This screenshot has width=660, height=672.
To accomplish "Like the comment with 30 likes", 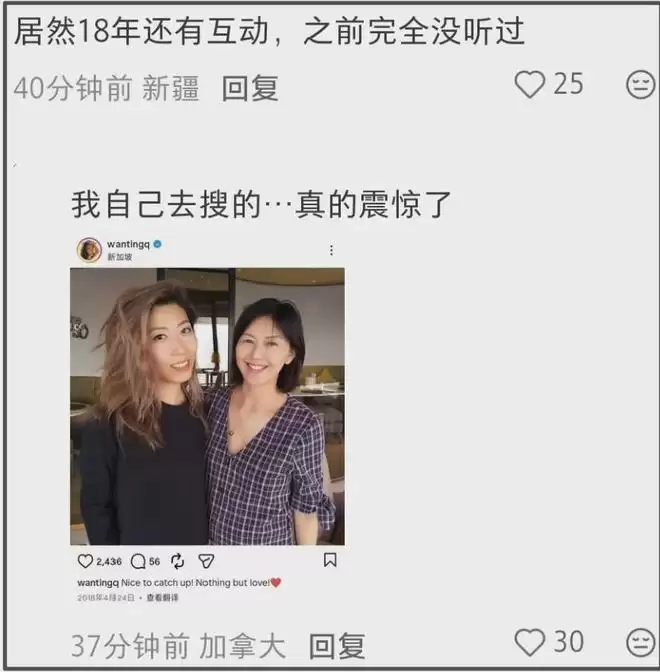I will pos(529,642).
